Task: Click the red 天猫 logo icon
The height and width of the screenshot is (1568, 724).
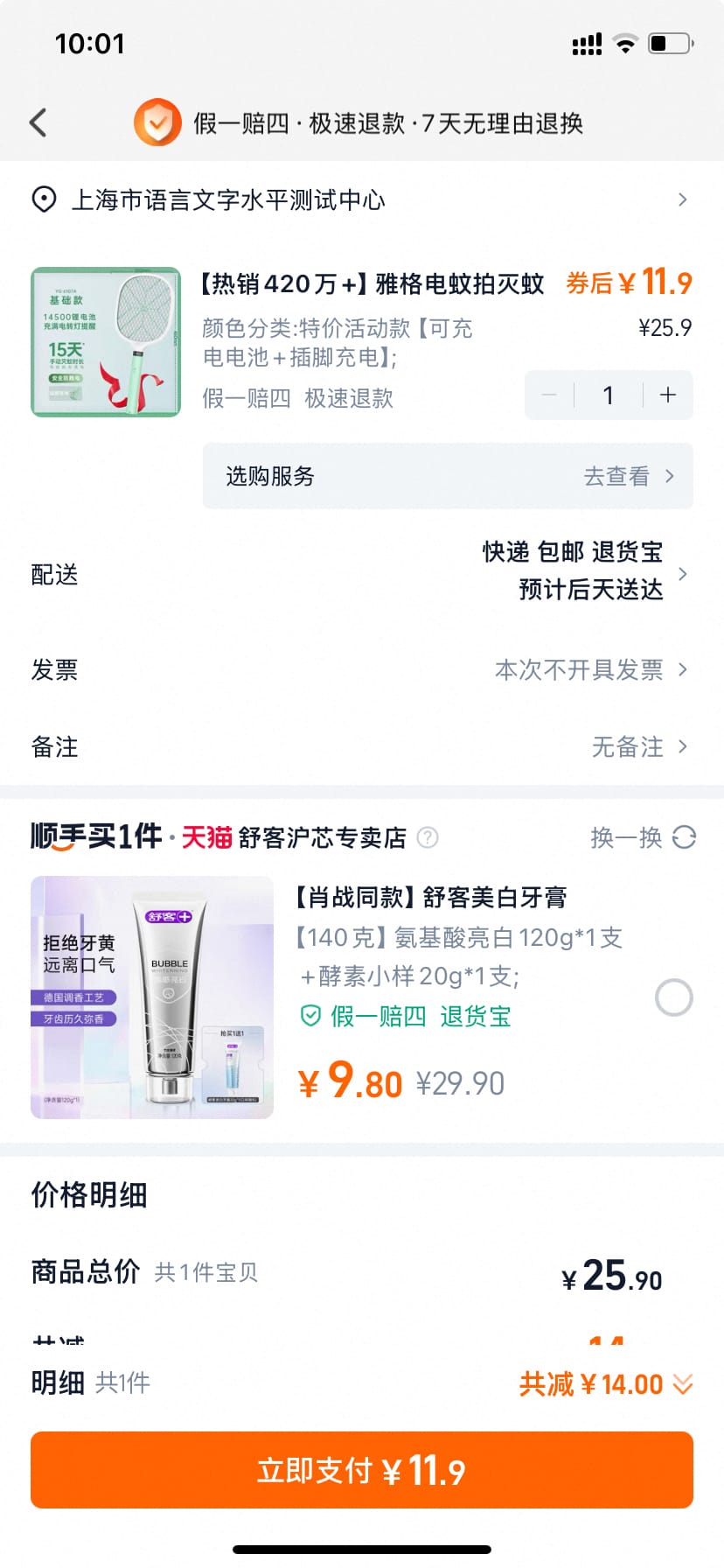Action: pos(206,837)
